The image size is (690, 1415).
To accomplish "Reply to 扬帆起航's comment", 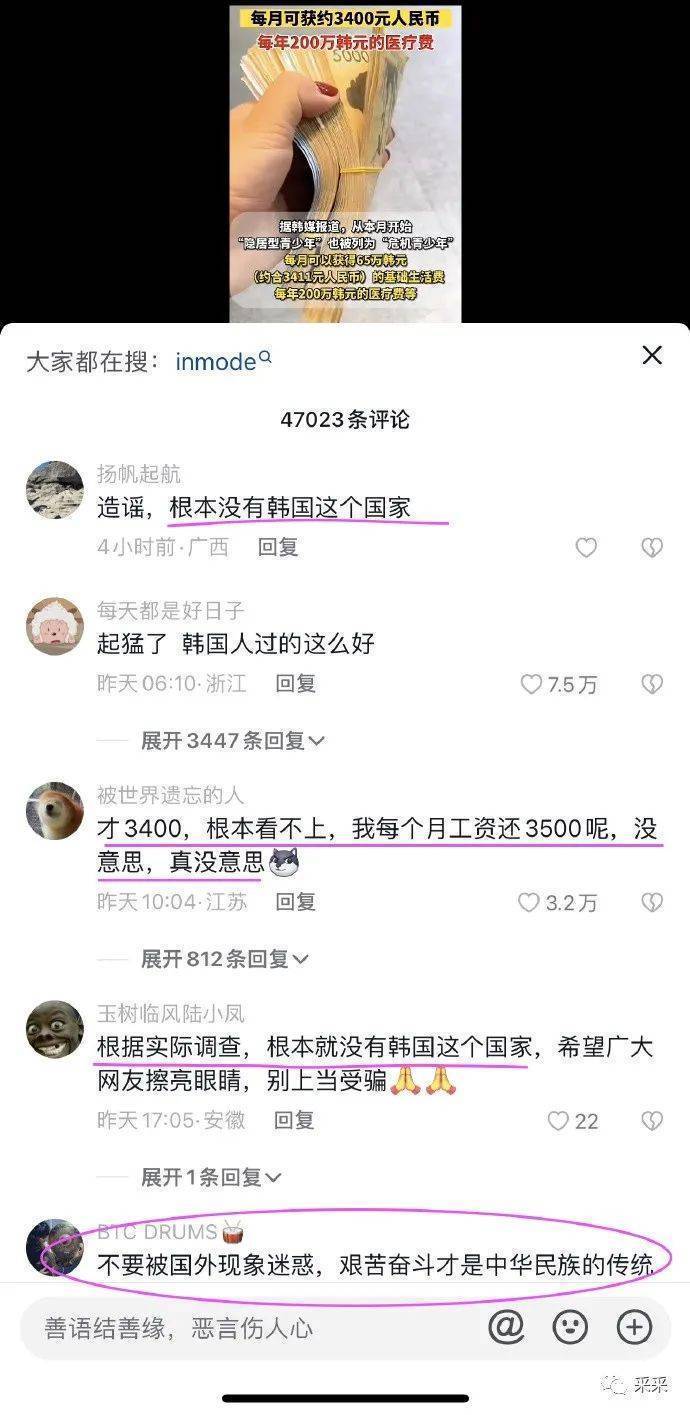I will click(x=278, y=547).
